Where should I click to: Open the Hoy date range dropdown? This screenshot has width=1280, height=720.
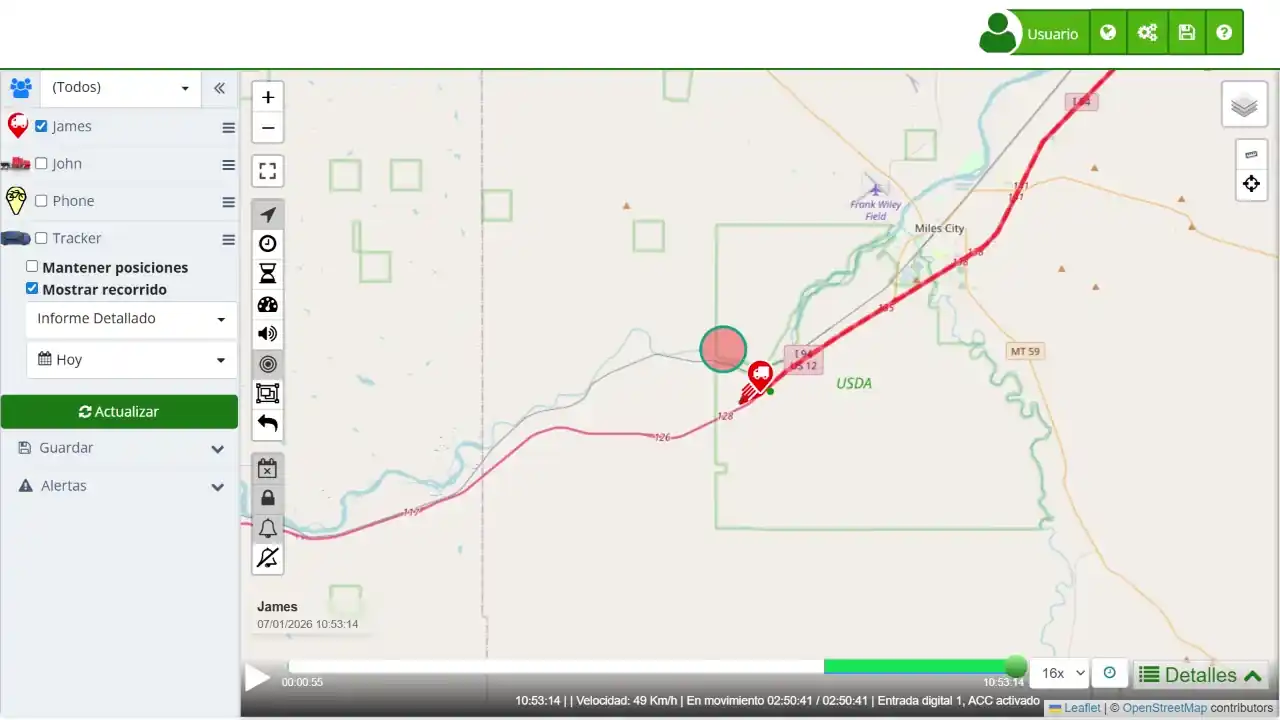point(131,360)
